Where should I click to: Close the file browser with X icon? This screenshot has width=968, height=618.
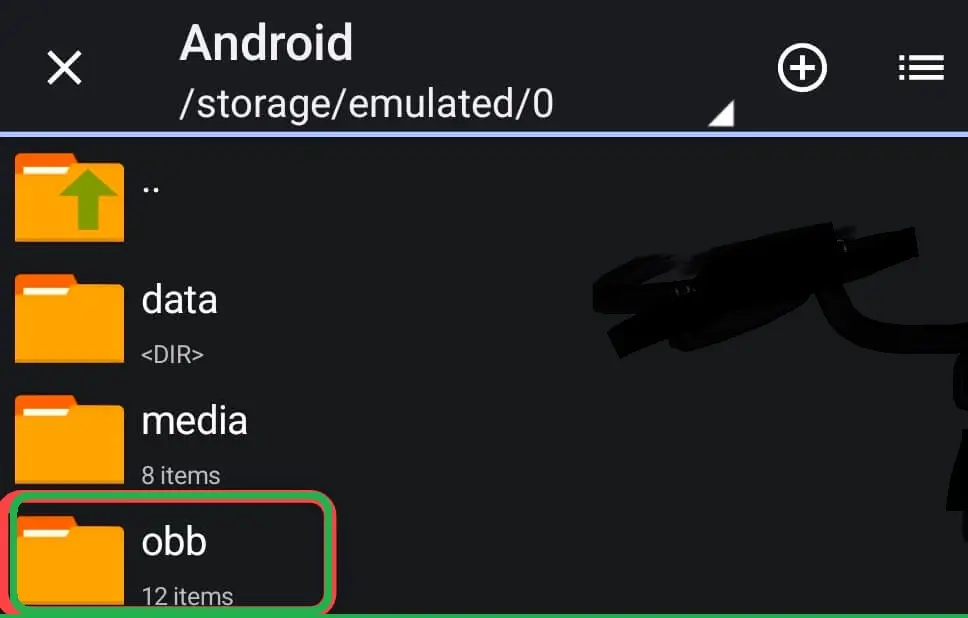65,68
